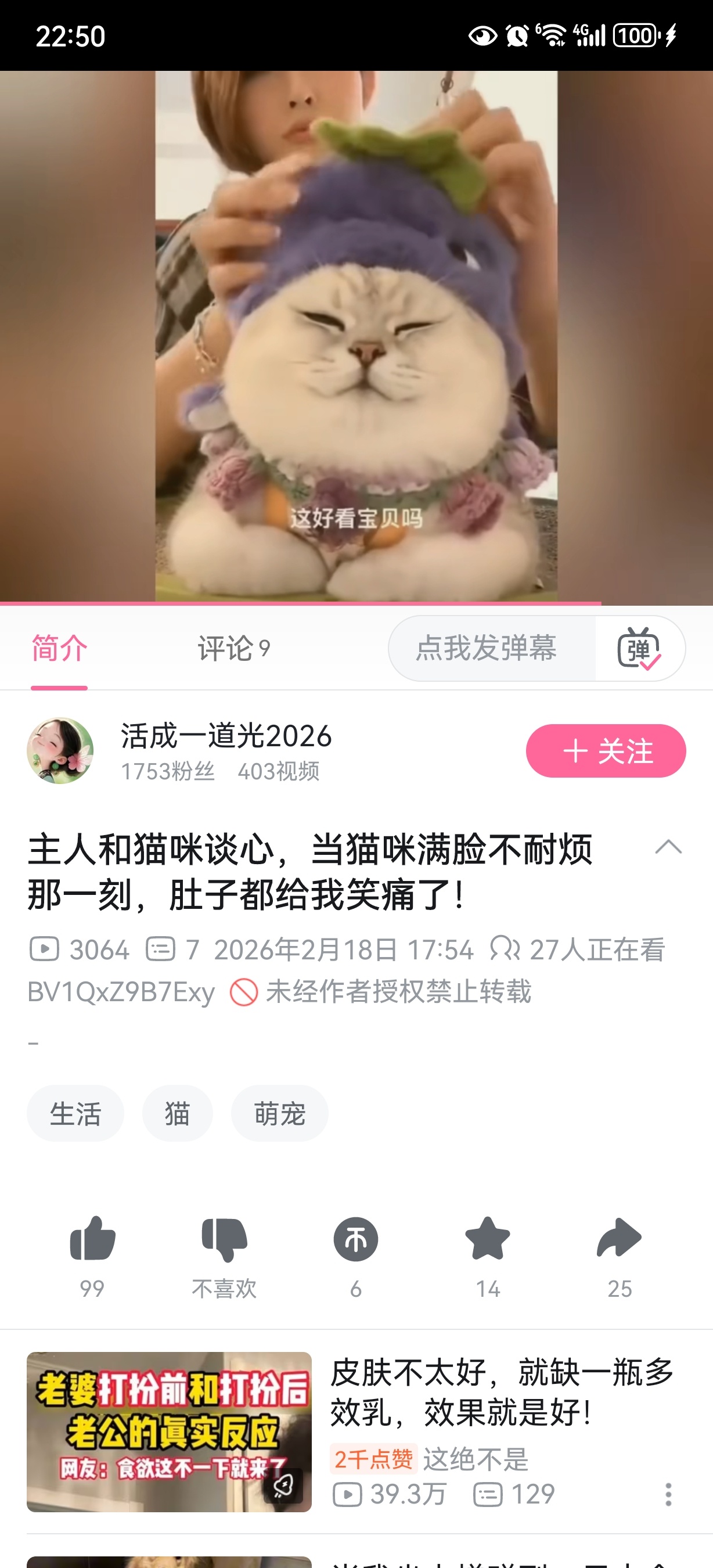The width and height of the screenshot is (713, 1568).
Task: Switch to the 简介 tab
Action: pyautogui.click(x=59, y=648)
